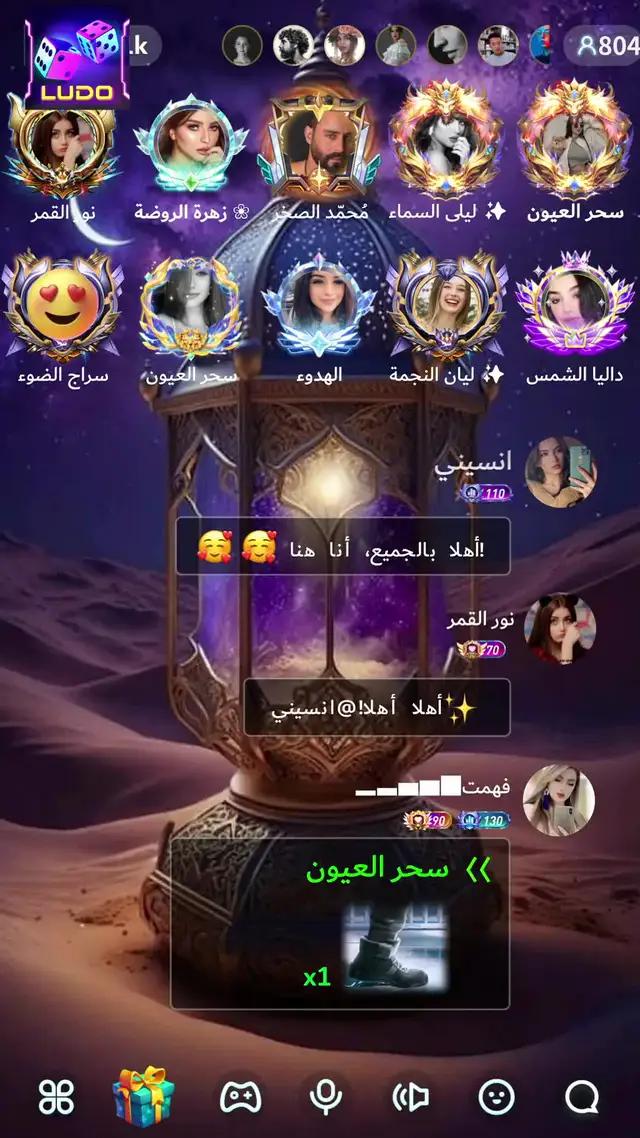The height and width of the screenshot is (1138, 640).
Task: Open the games controller icon
Action: (x=240, y=1097)
